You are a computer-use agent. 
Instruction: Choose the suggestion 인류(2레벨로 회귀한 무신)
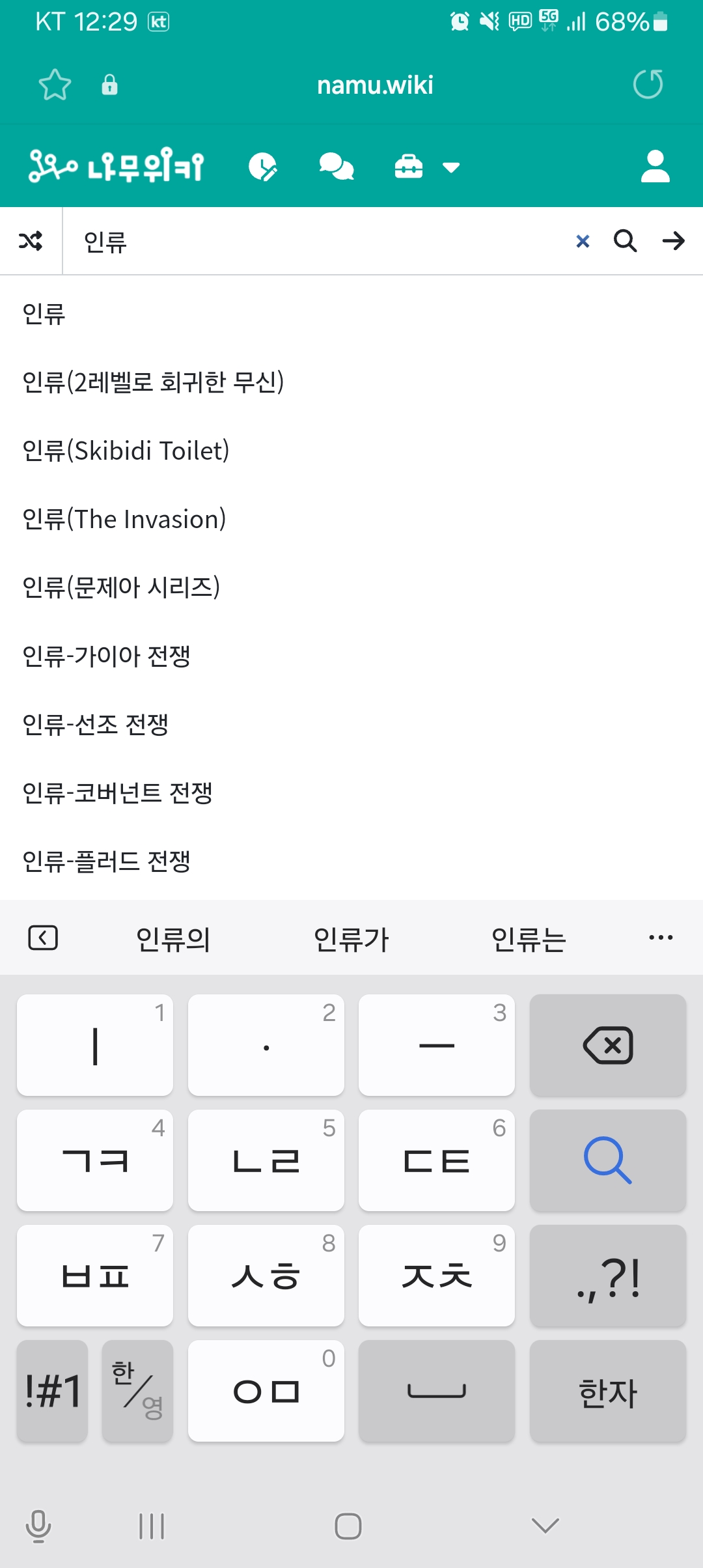coord(153,382)
